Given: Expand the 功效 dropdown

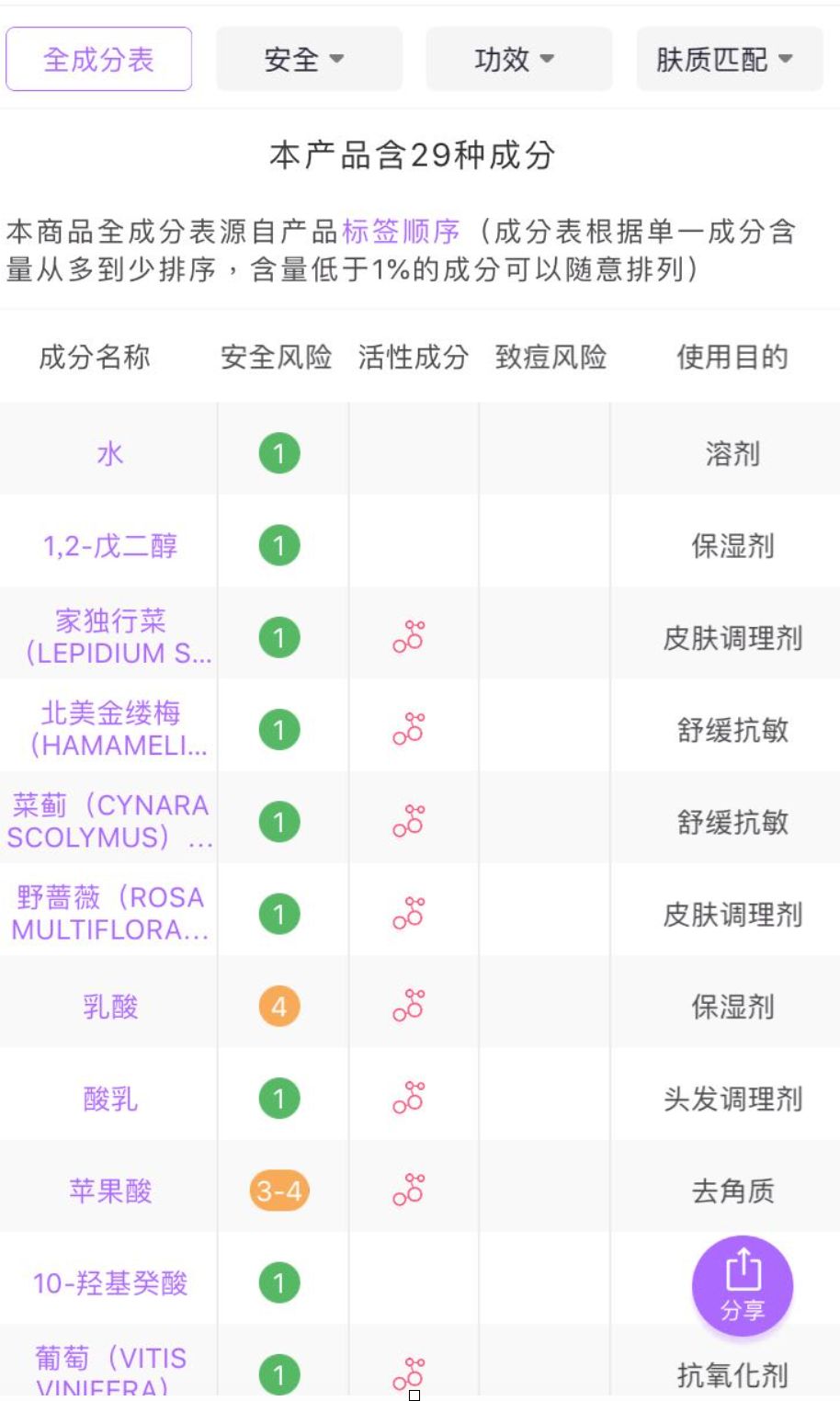Looking at the screenshot, I should coord(517,59).
